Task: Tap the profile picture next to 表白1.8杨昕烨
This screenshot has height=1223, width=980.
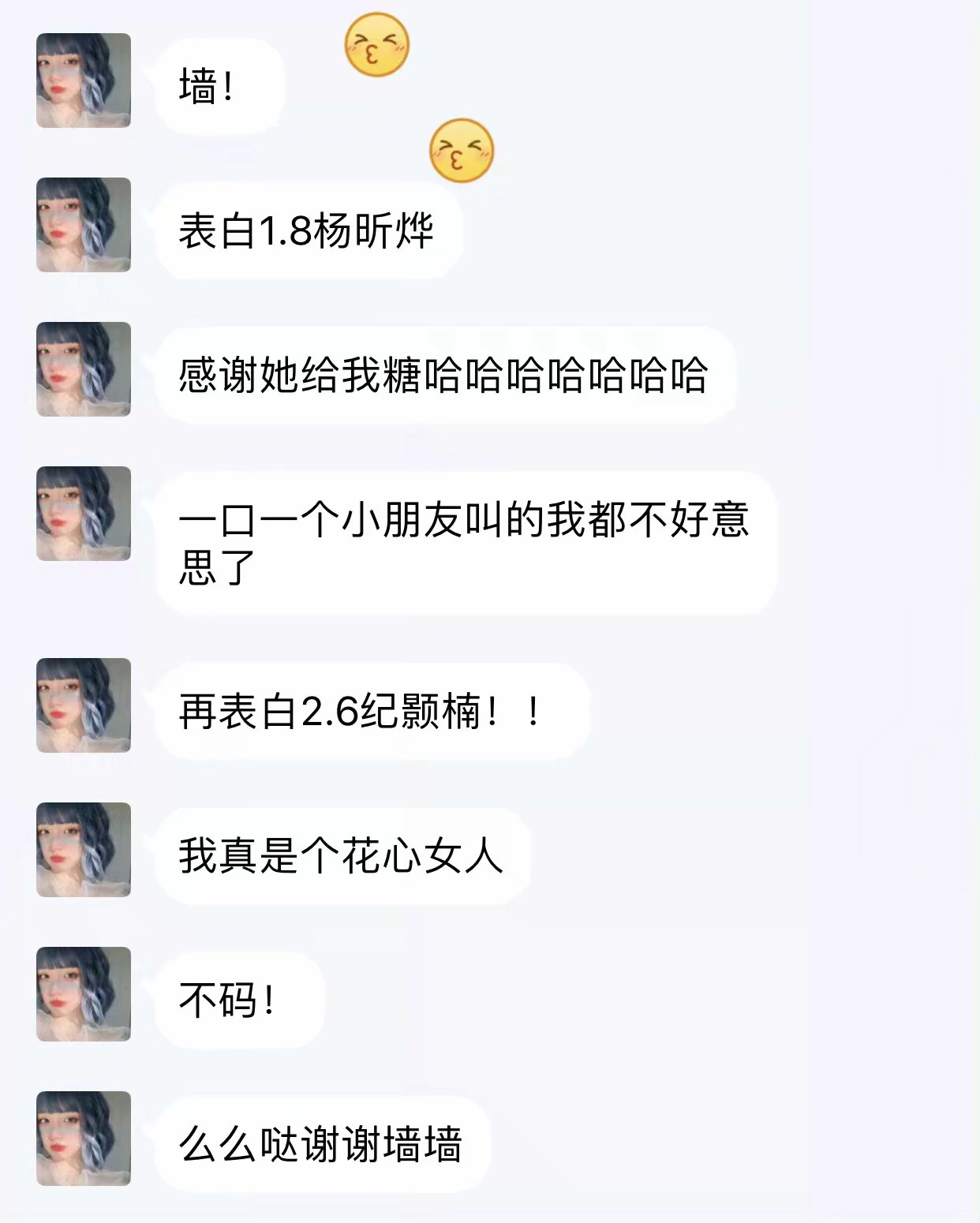Action: (84, 225)
